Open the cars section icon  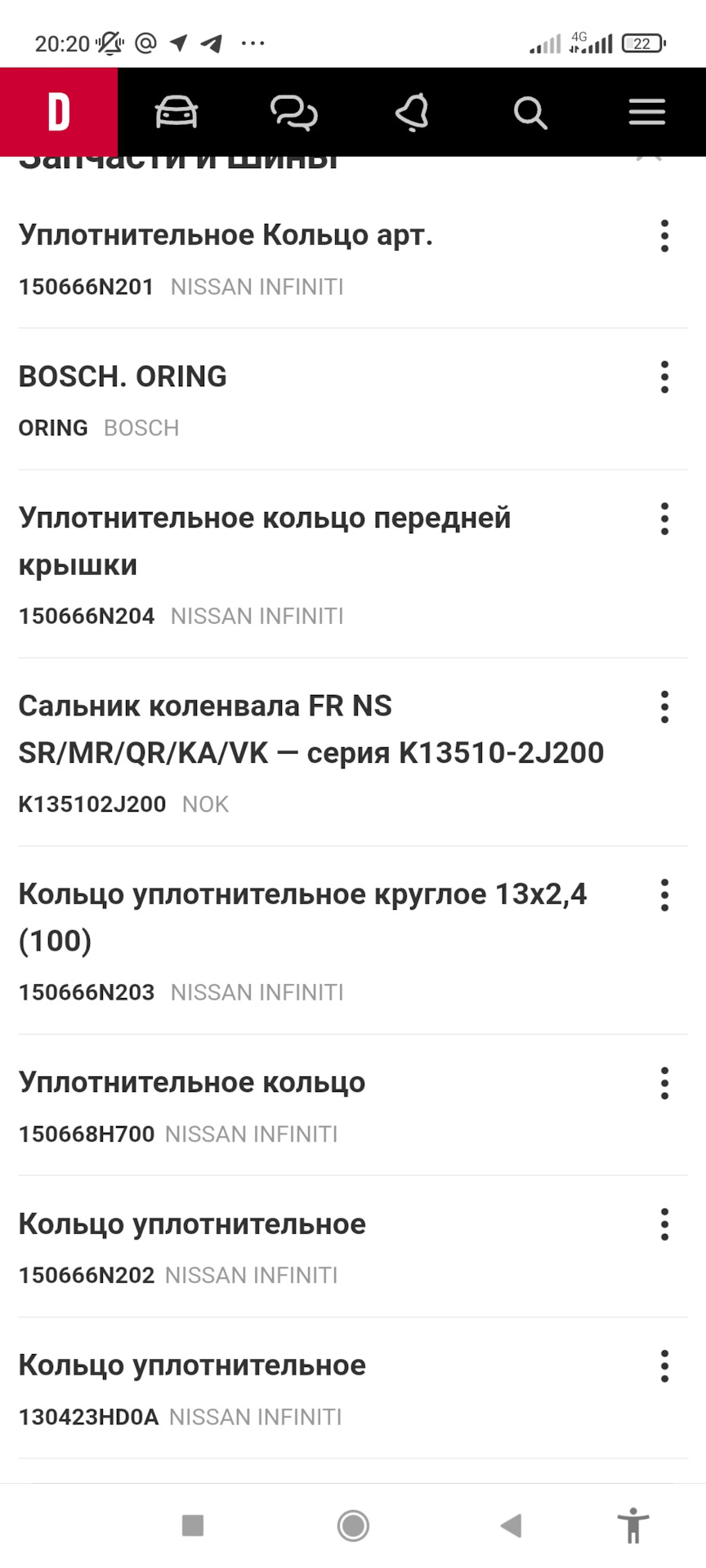click(176, 112)
